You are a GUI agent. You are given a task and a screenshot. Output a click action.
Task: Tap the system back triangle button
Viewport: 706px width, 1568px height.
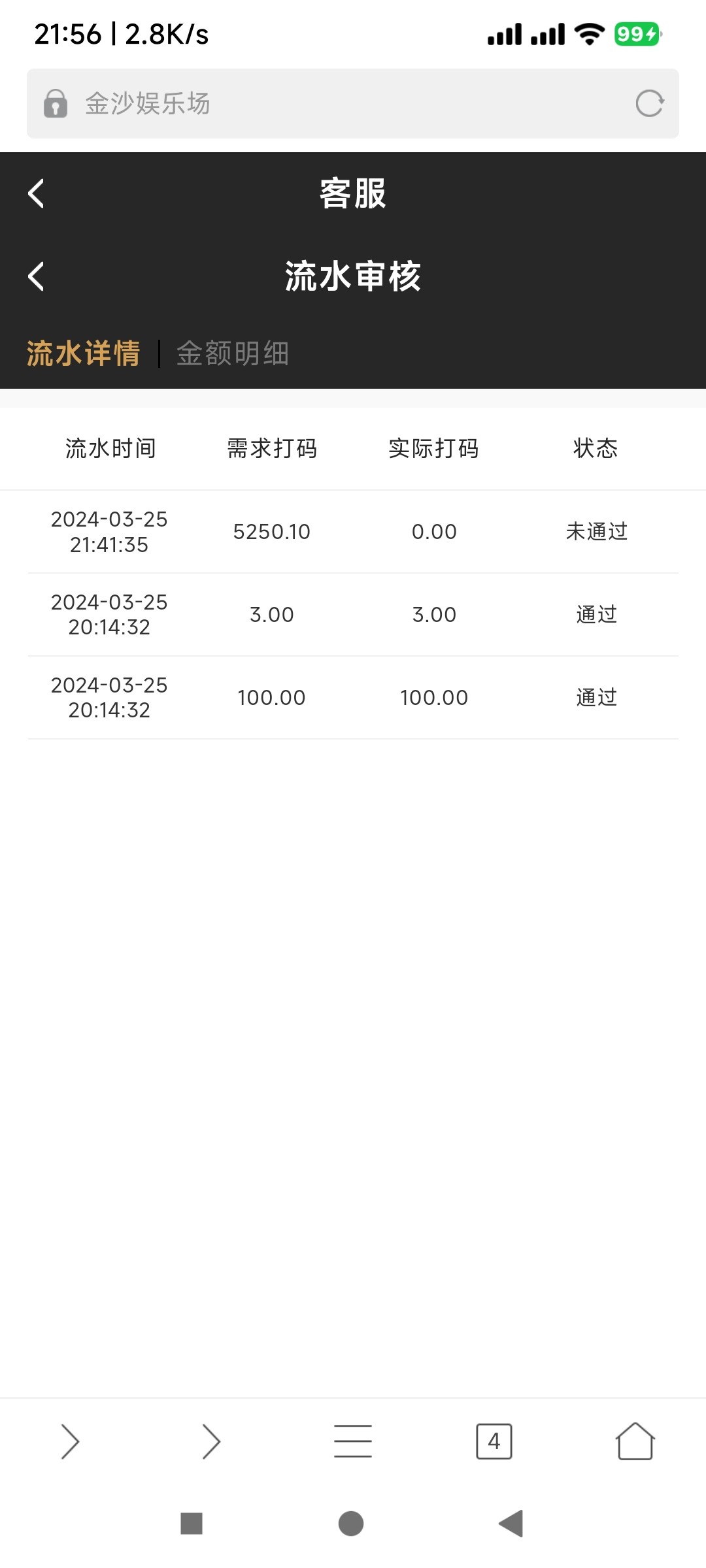[511, 1524]
